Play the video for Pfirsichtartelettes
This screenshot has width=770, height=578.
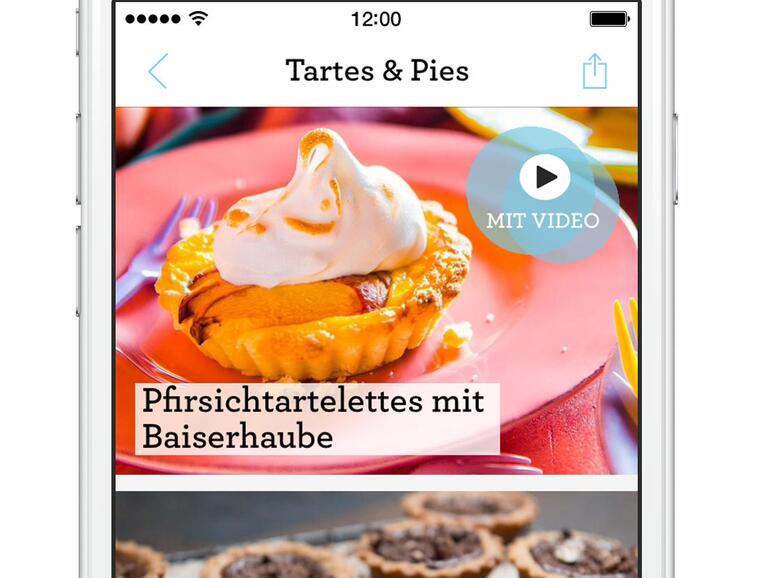coord(545,178)
